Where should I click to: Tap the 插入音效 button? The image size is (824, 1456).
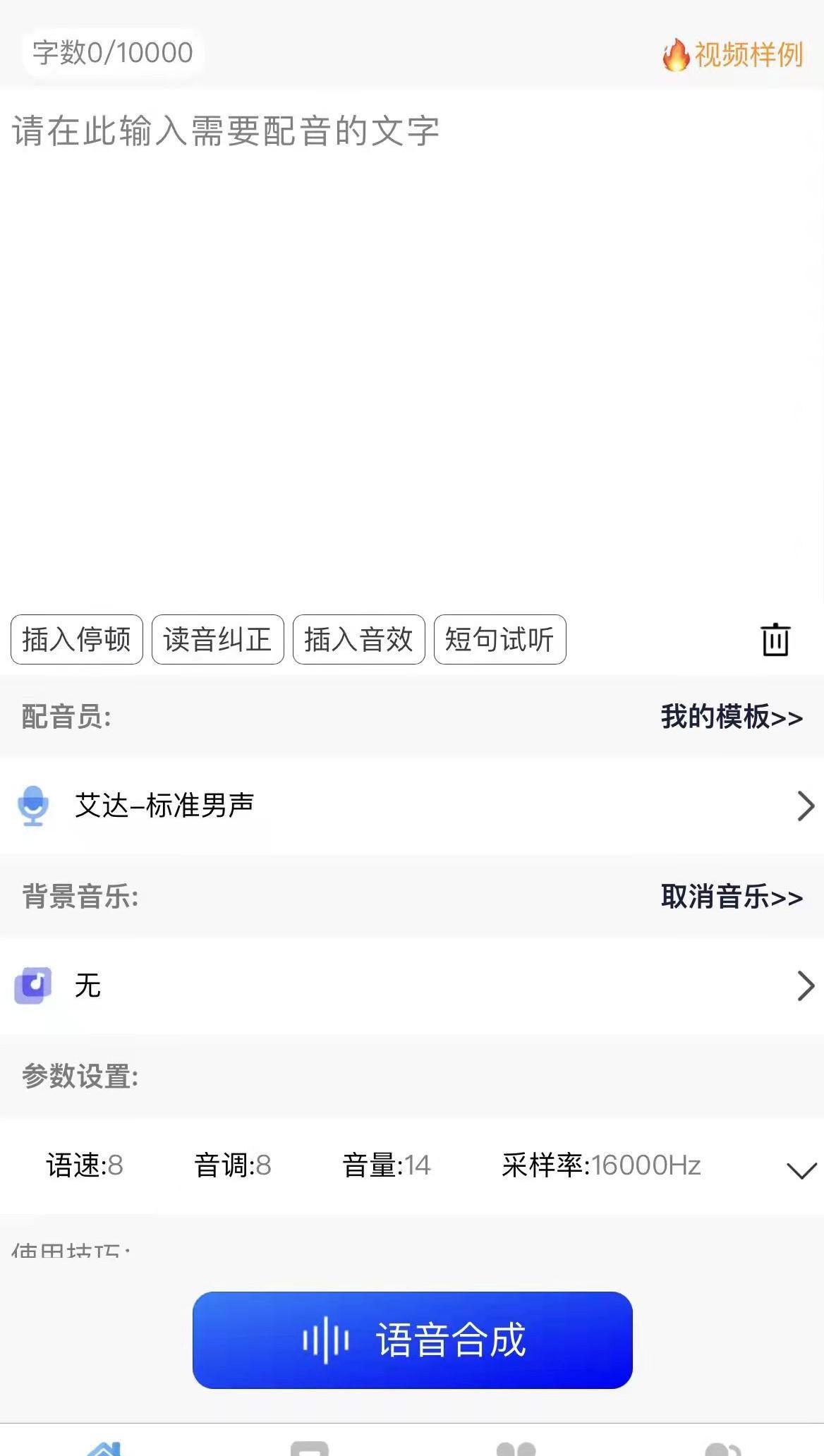[x=359, y=640]
